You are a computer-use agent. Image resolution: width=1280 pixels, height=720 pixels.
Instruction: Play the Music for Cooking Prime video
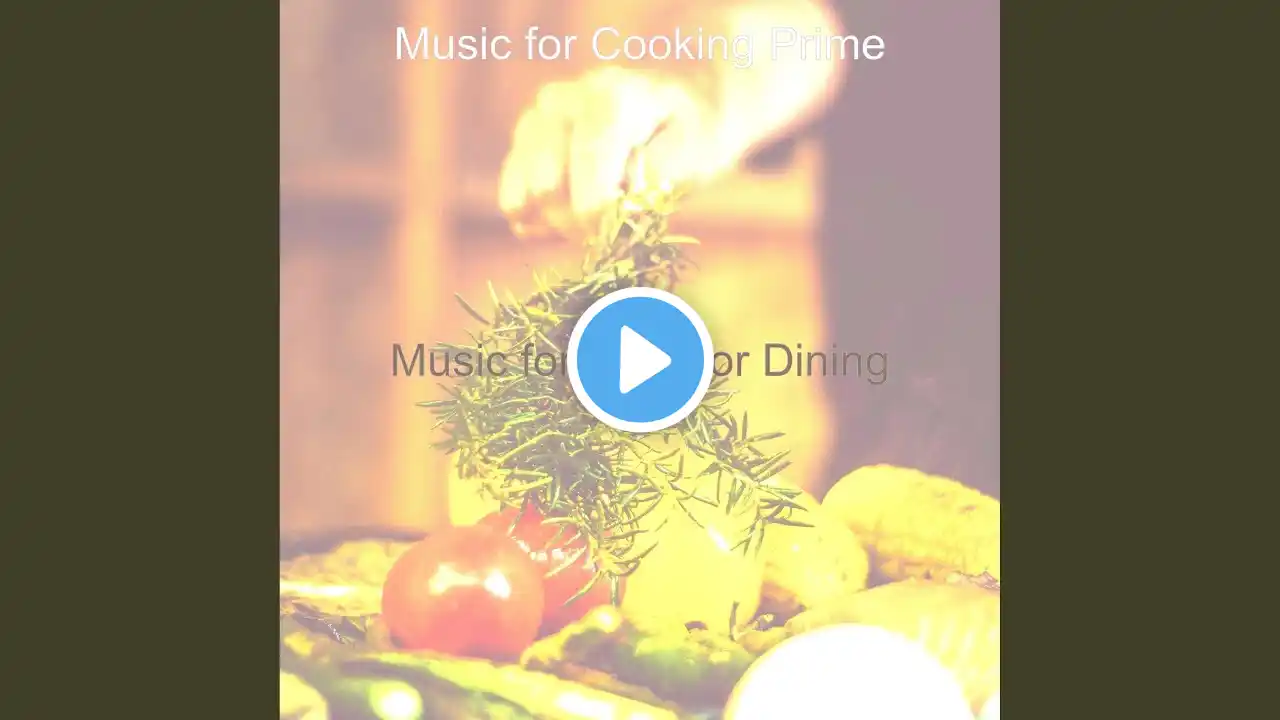point(640,360)
